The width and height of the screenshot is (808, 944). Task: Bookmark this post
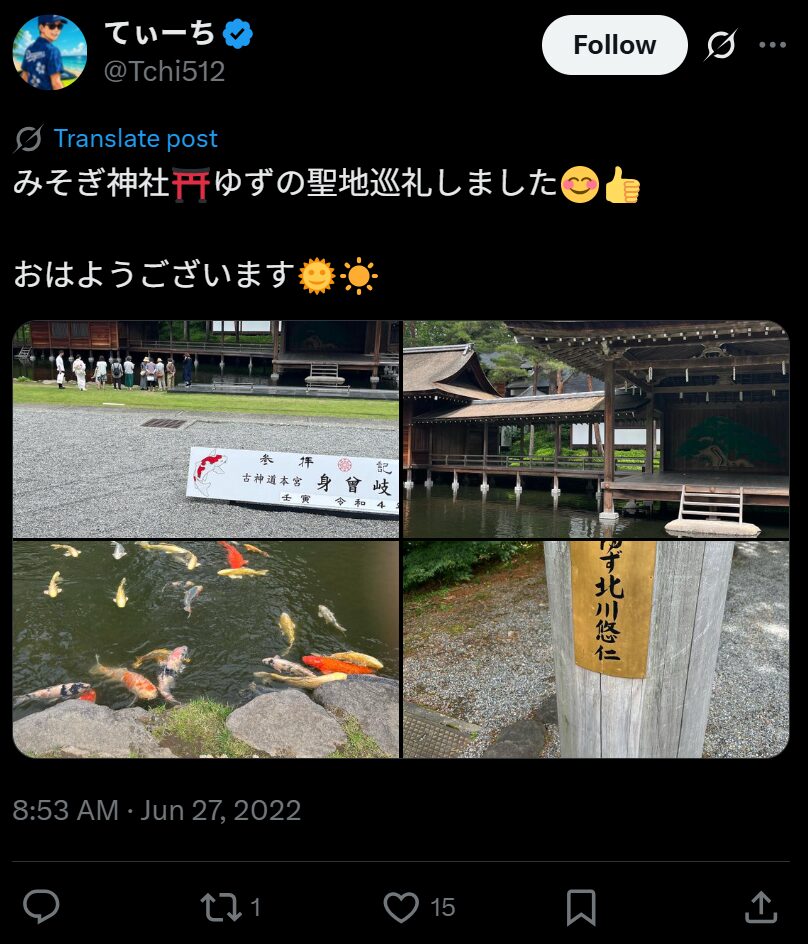point(581,907)
